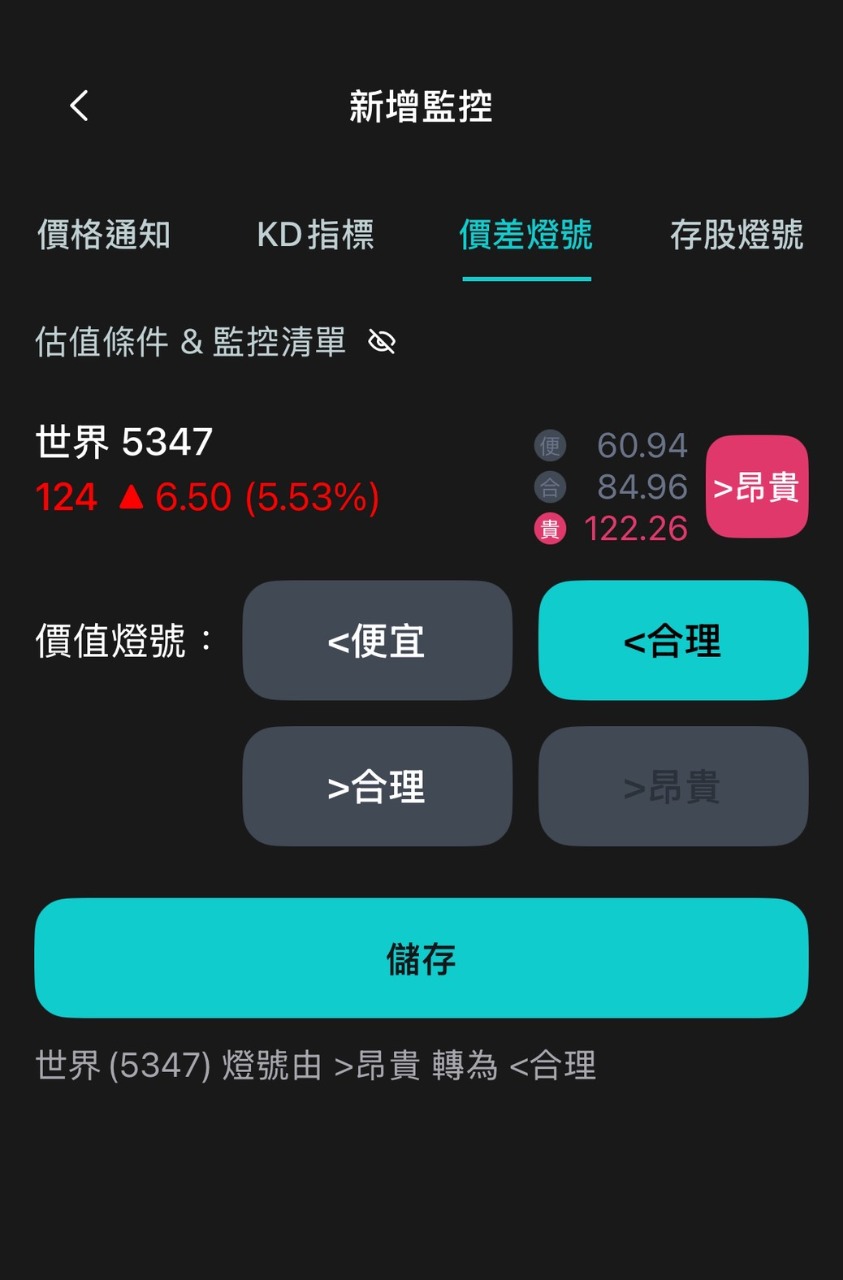Switch to the KD指標 tab
The width and height of the screenshot is (843, 1280).
(x=315, y=235)
